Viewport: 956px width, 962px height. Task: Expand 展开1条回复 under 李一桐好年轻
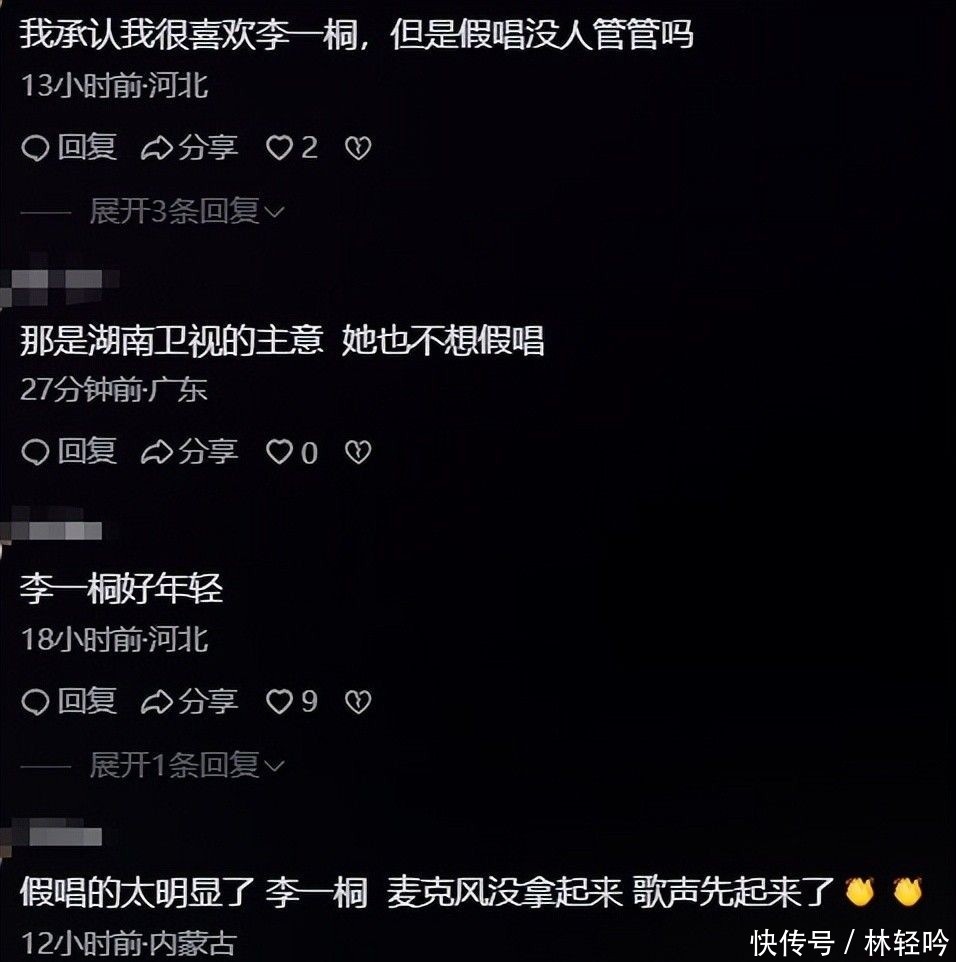click(x=187, y=765)
